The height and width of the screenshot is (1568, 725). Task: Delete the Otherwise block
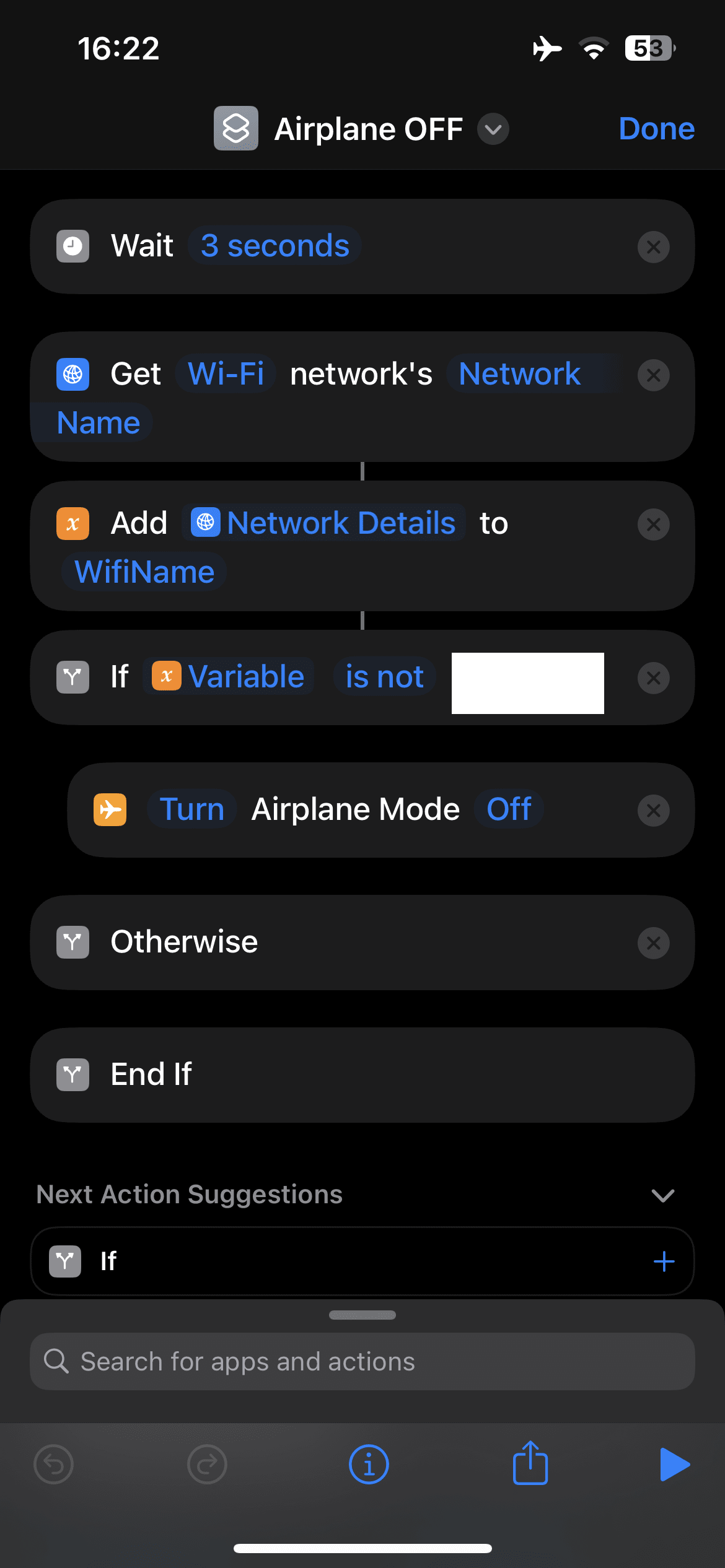point(653,943)
